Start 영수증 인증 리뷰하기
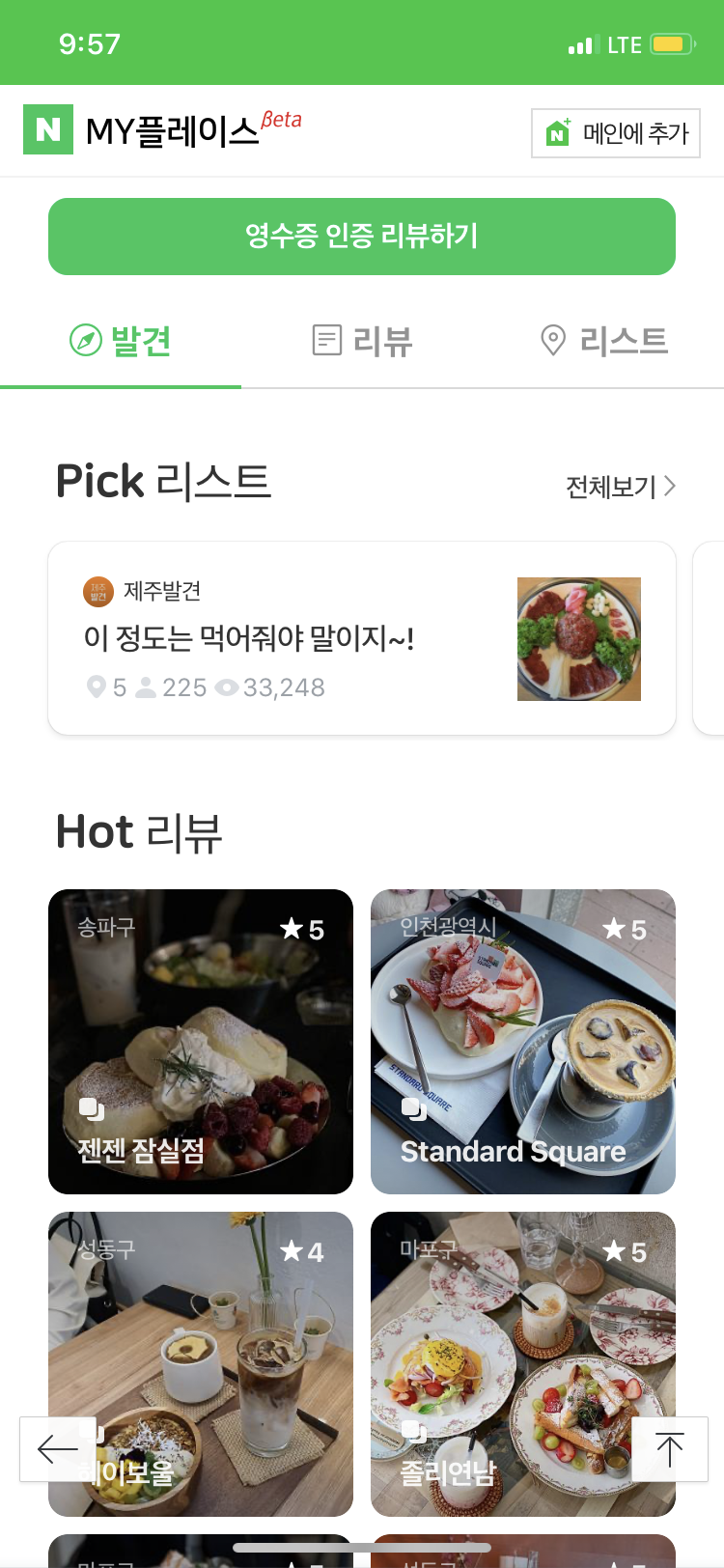Viewport: 724px width, 1568px height. coord(362,237)
